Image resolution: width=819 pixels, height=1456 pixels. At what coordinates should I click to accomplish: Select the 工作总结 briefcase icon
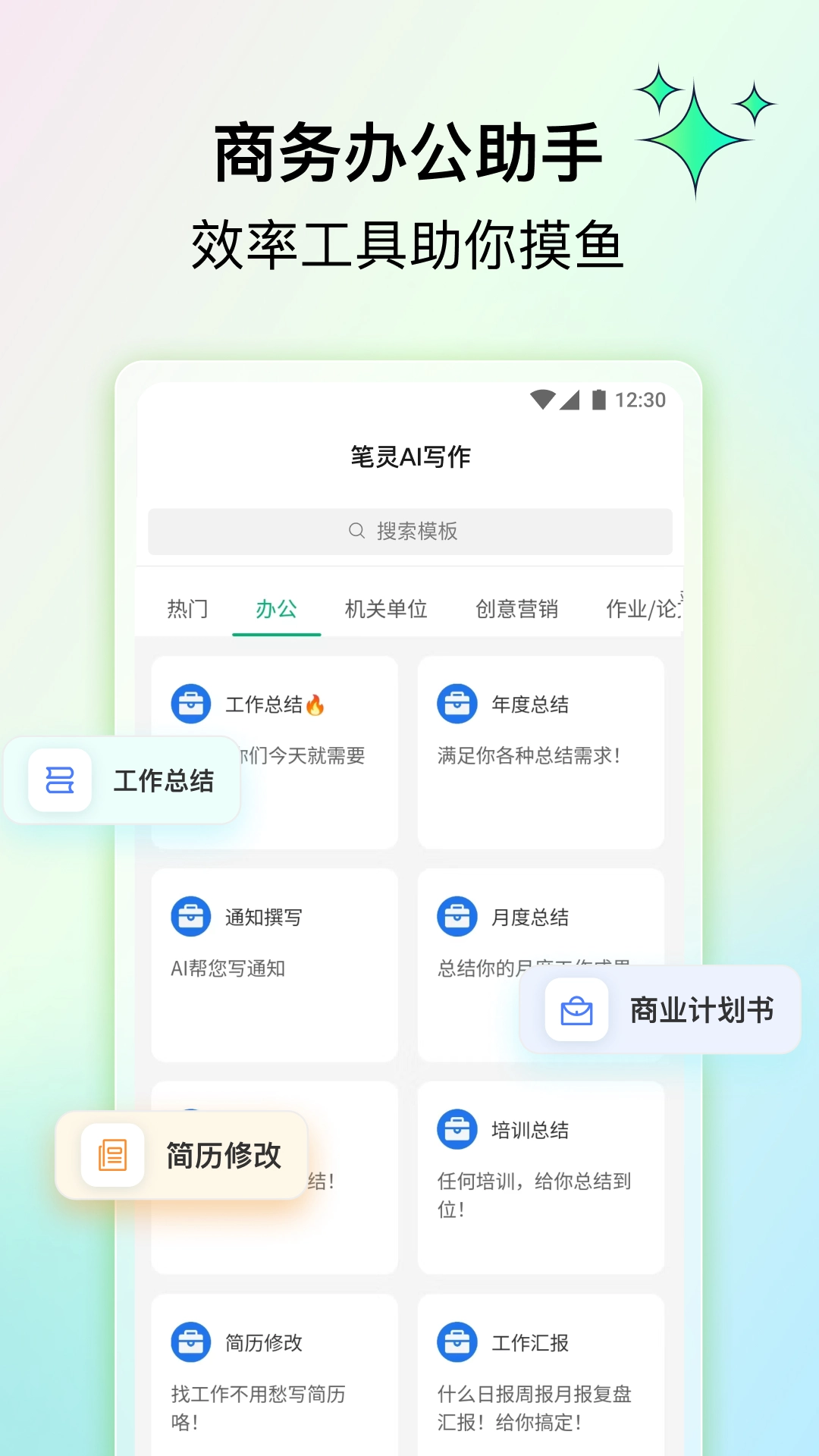(x=191, y=702)
